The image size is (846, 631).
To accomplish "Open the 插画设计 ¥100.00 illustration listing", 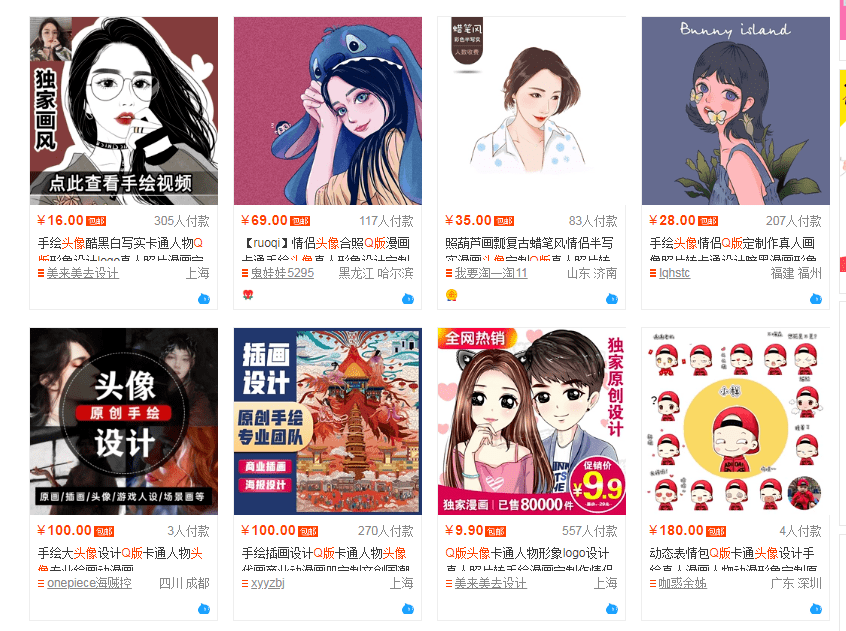I will pyautogui.click(x=328, y=421).
